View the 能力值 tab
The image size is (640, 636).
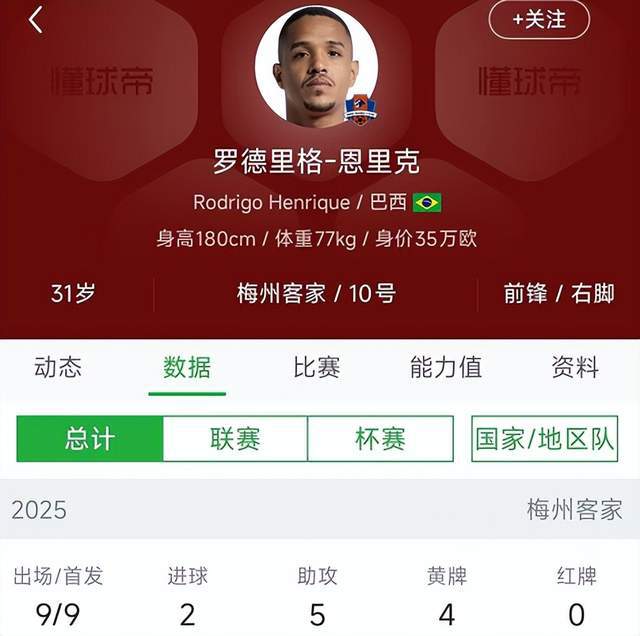445,367
